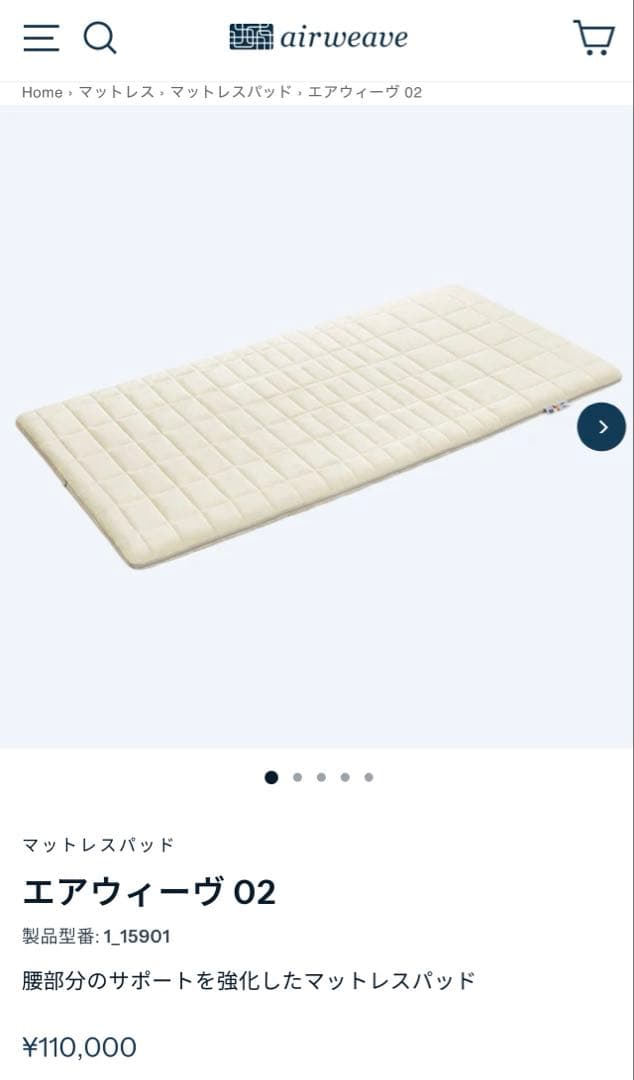Select the second image indicator dot
This screenshot has width=634, height=1080.
pyautogui.click(x=297, y=777)
